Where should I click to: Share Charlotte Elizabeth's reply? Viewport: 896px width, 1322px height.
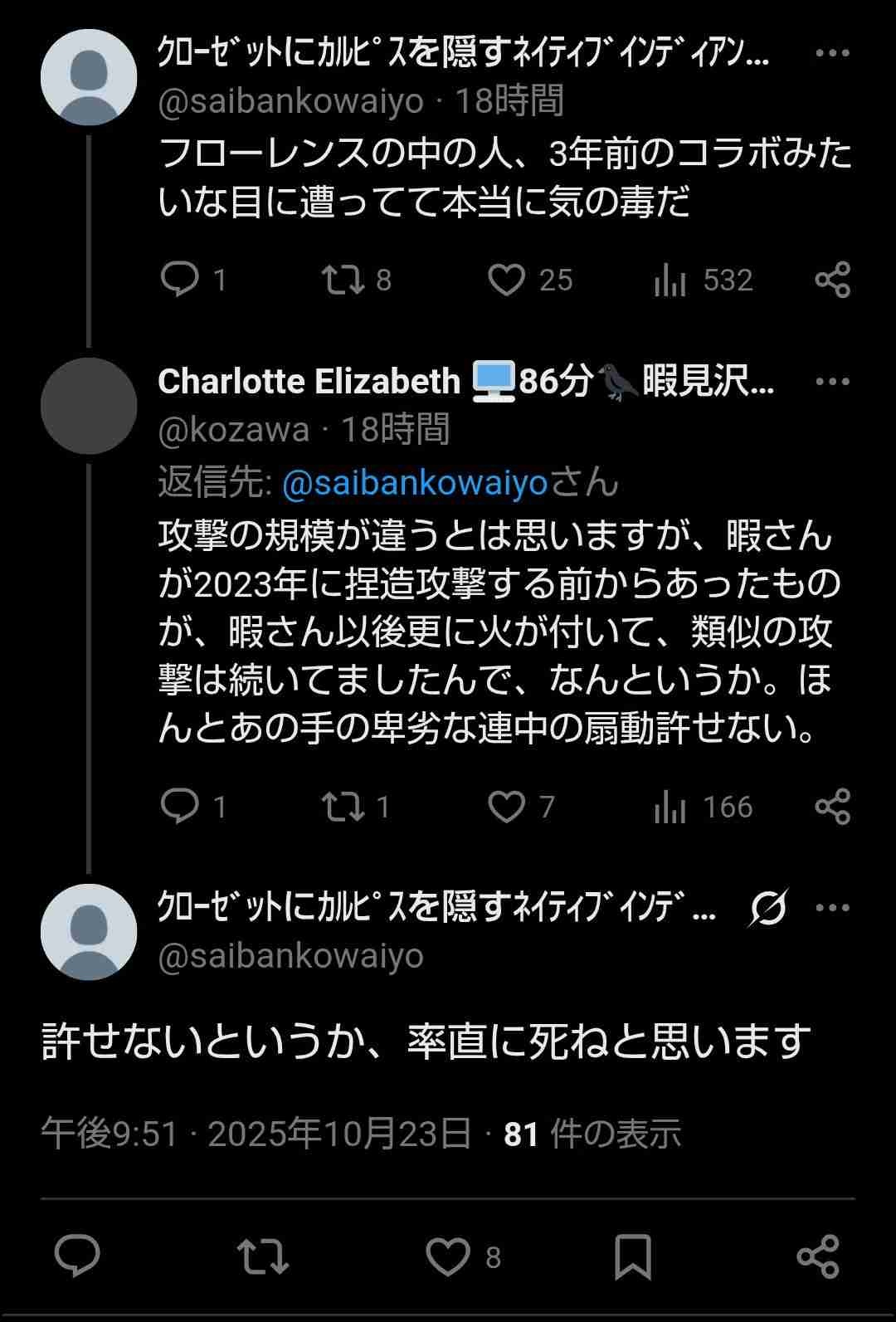click(x=832, y=806)
